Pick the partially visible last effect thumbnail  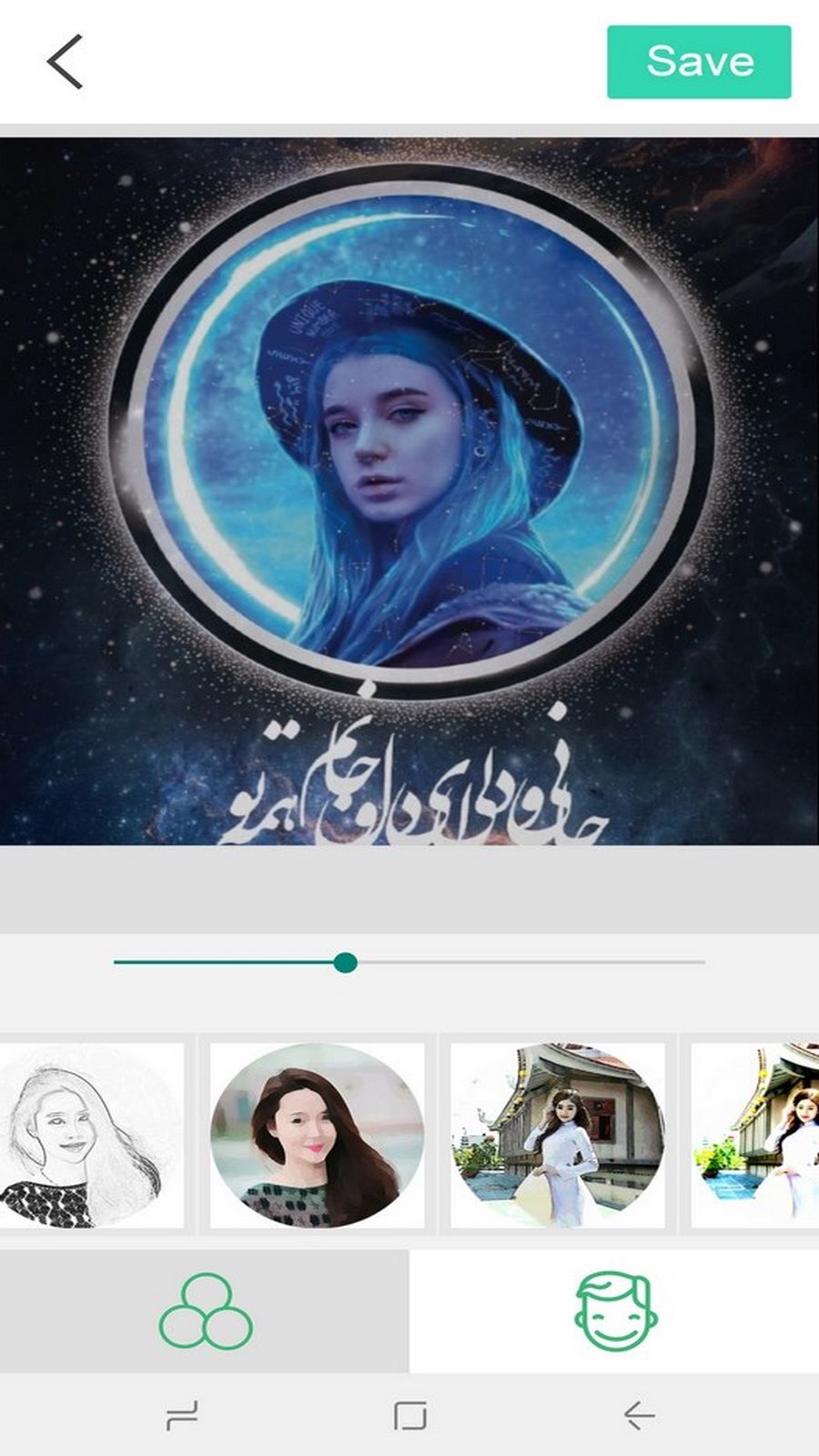point(757,1135)
